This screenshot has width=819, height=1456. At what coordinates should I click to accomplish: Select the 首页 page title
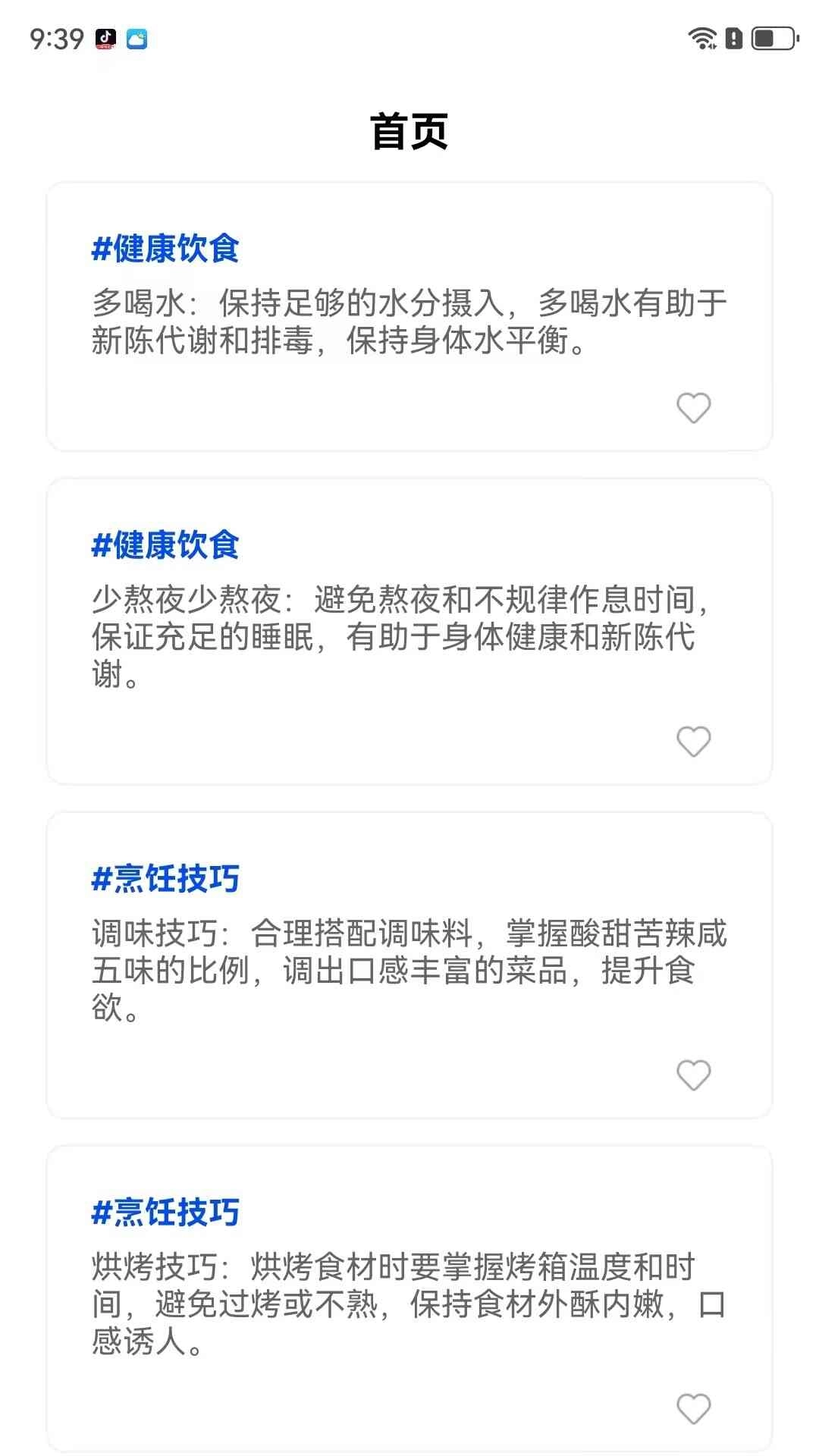coord(409,130)
